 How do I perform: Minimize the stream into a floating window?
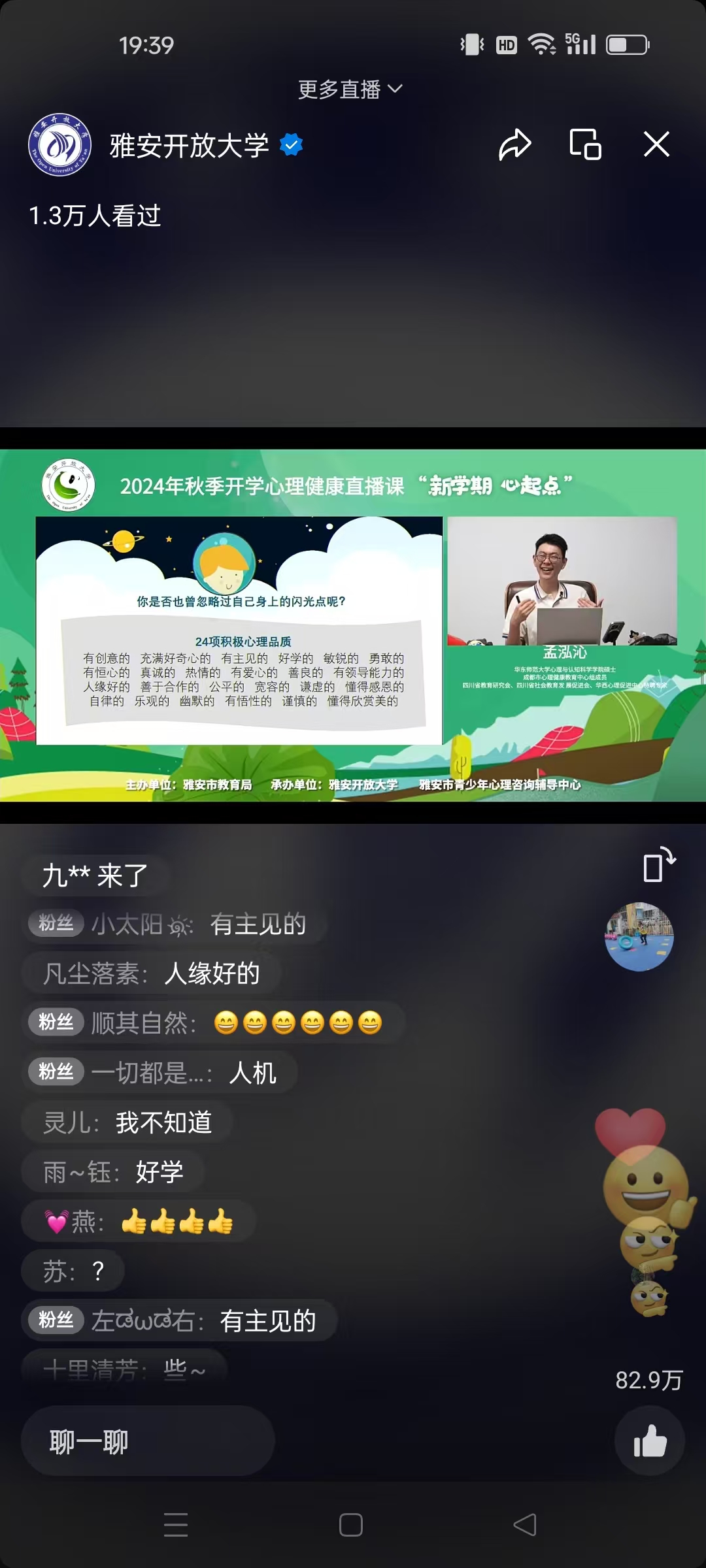tap(585, 144)
